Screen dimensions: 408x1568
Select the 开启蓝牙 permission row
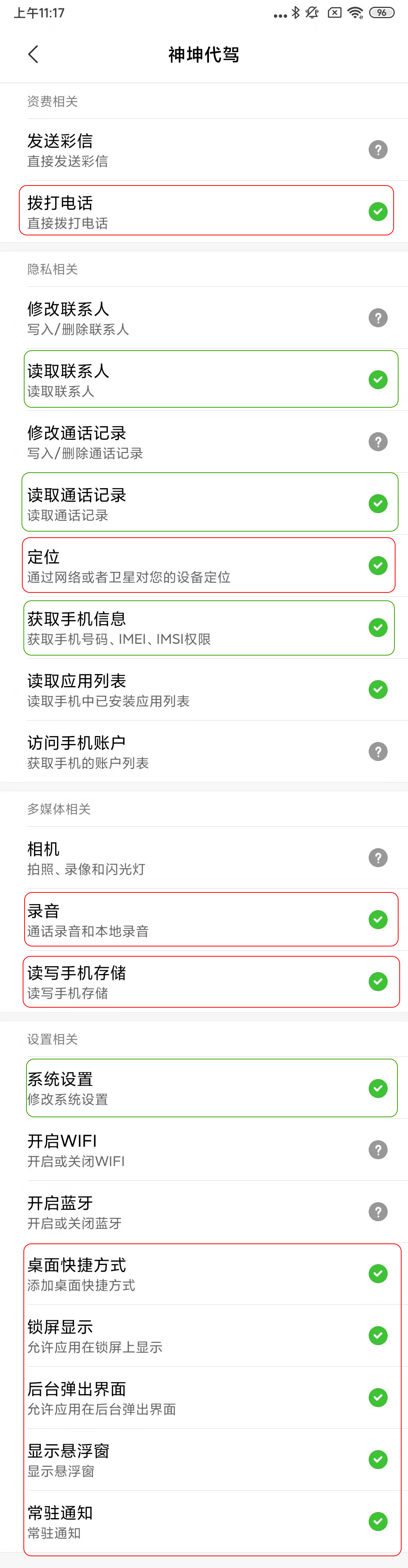coord(204,1212)
